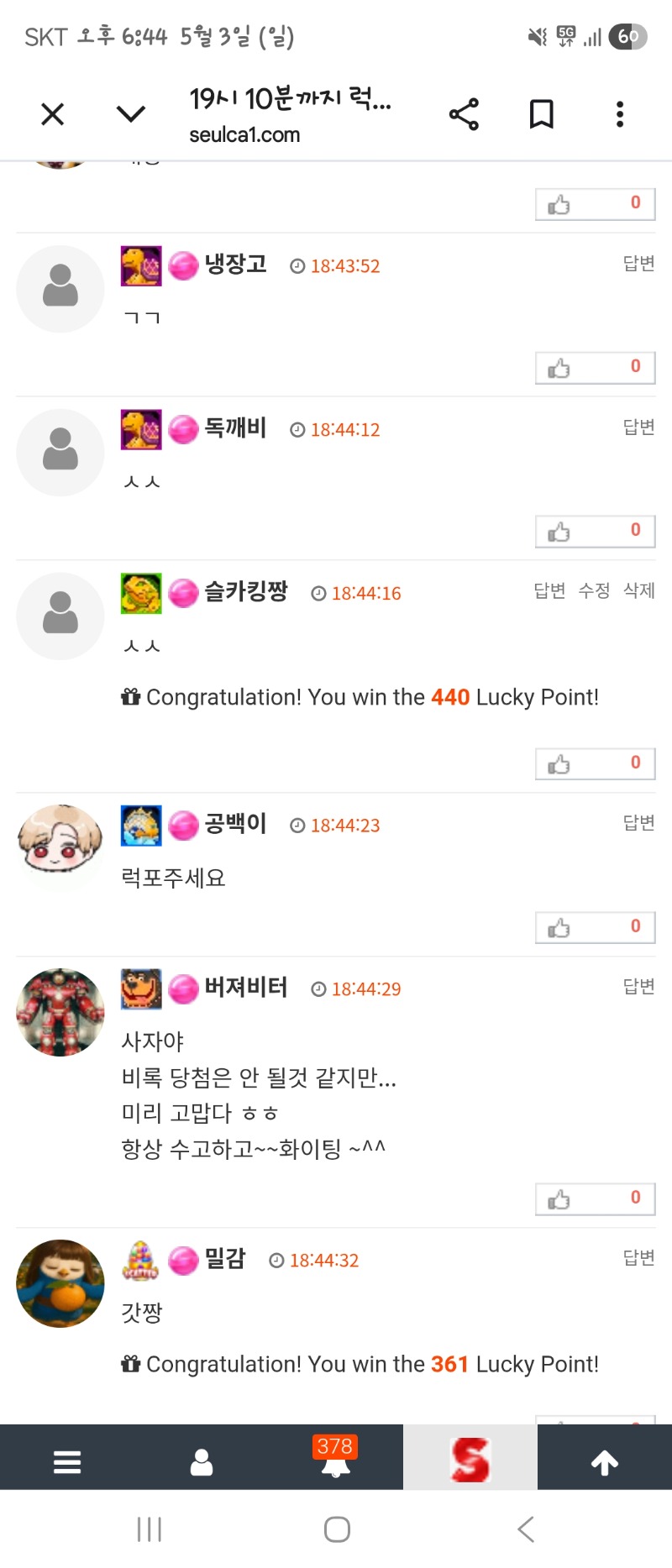Reply to 공백이's comment

638,823
